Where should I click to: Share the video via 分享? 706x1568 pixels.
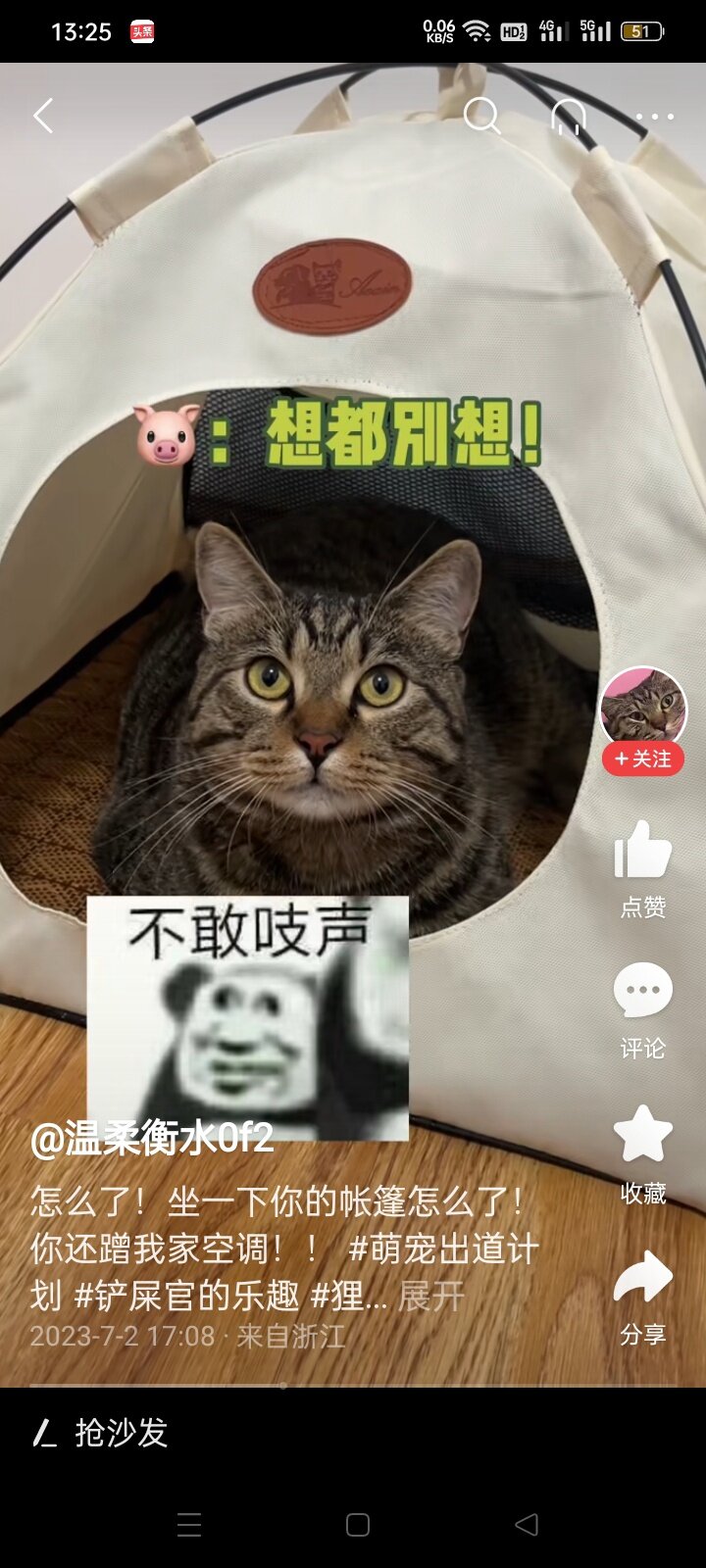pyautogui.click(x=643, y=1298)
